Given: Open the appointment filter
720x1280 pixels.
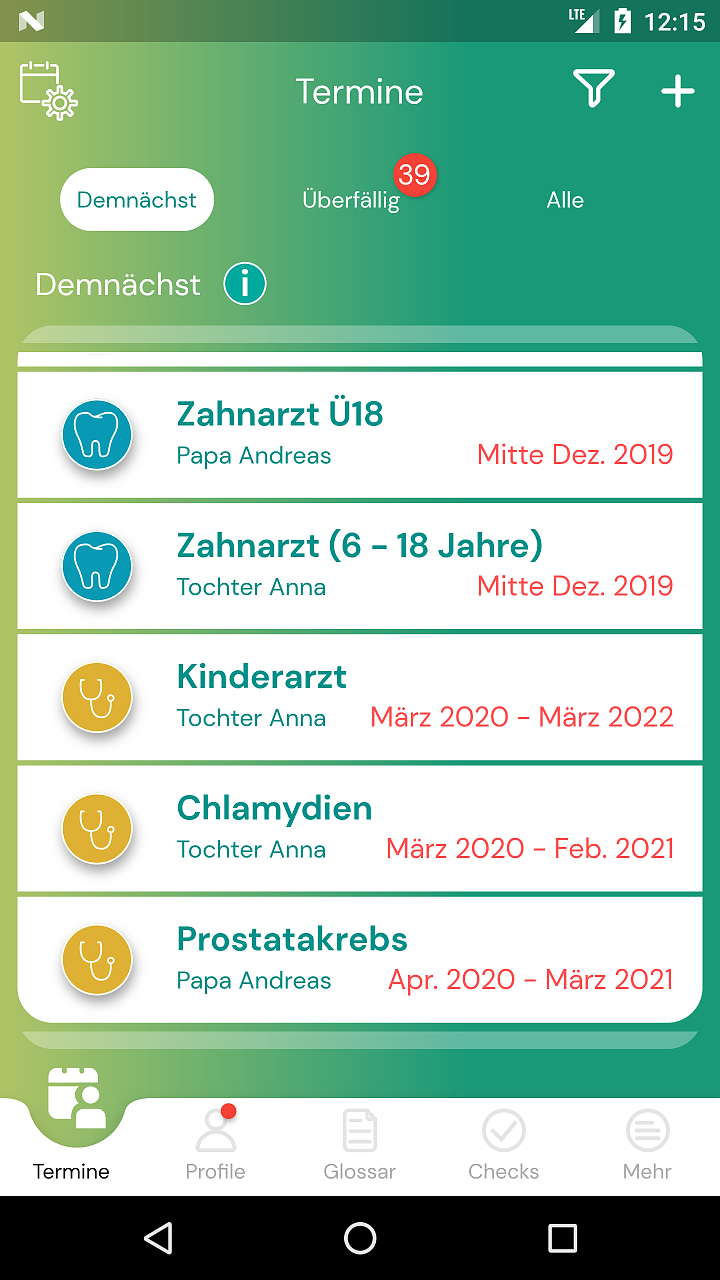Looking at the screenshot, I should (x=593, y=90).
